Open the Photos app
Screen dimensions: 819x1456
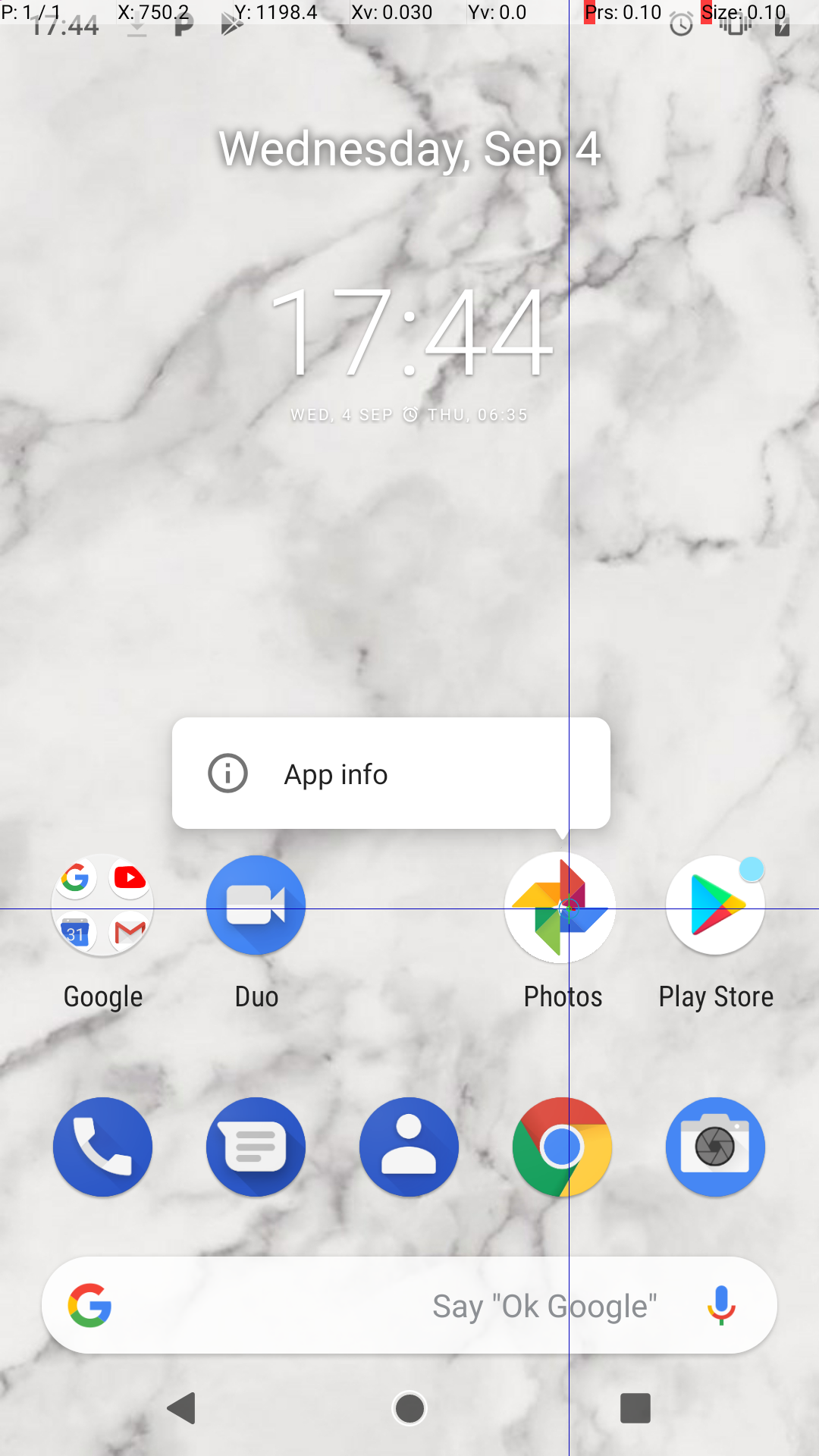(560, 908)
